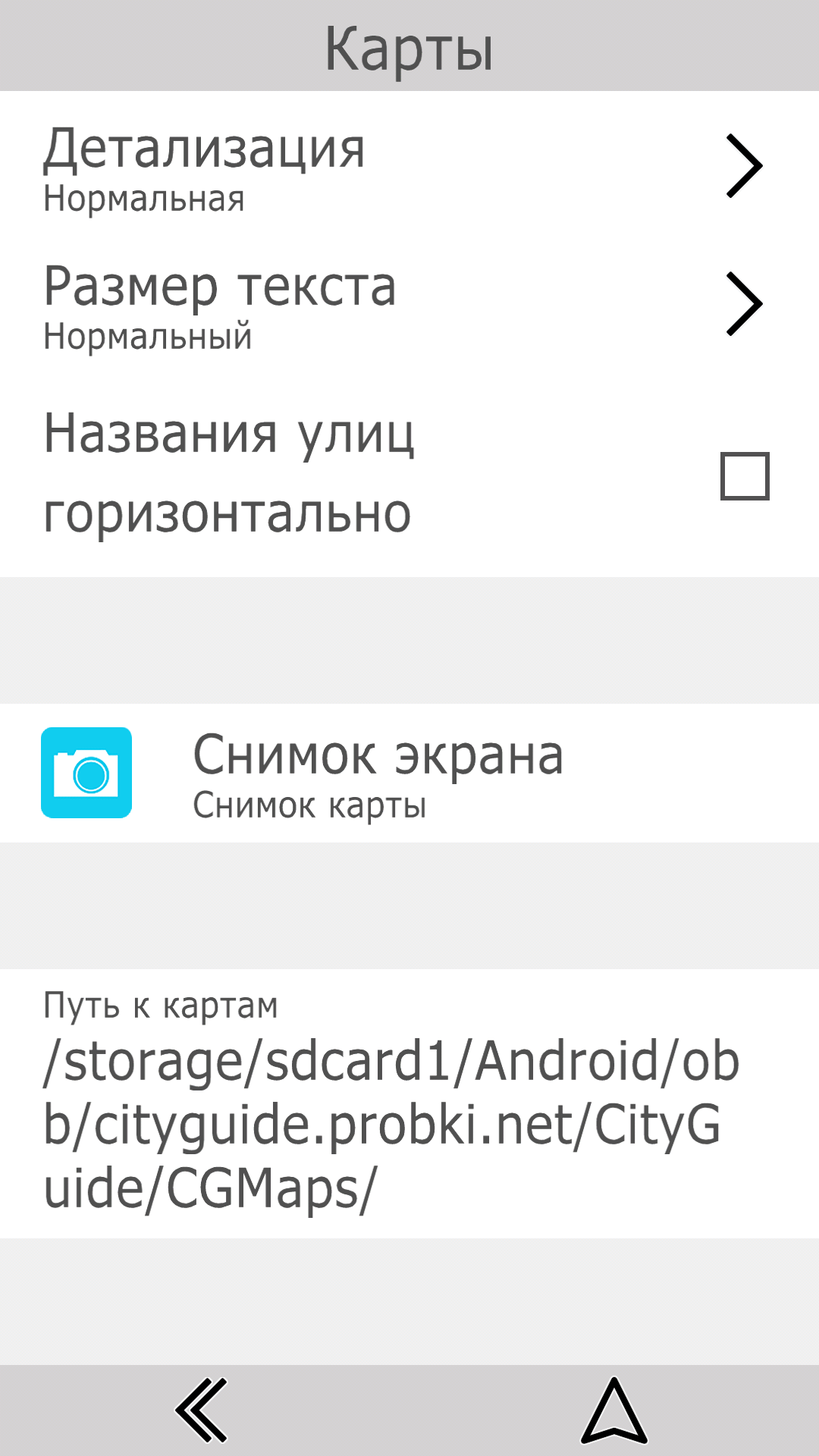Enable the Названия улиц горизонтально checkbox
The width and height of the screenshot is (819, 1456).
tap(744, 476)
